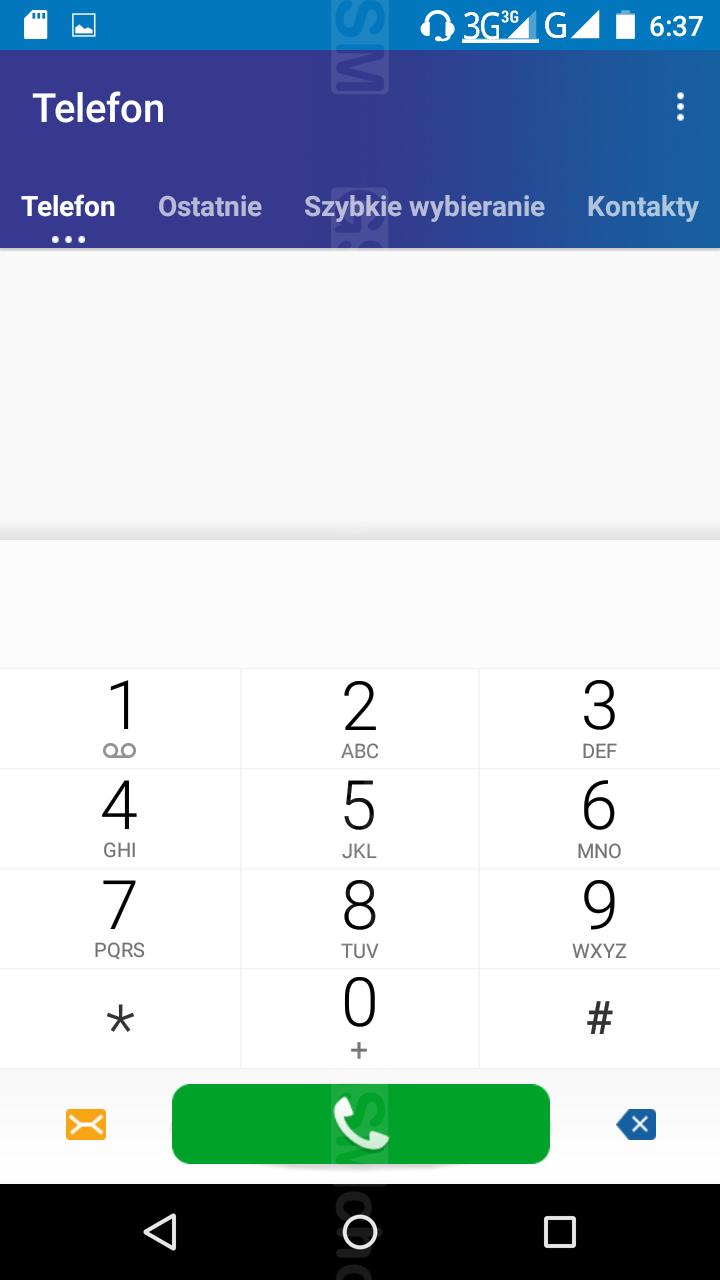Image resolution: width=720 pixels, height=1280 pixels.
Task: Open the overflow menu in the Telefon header
Action: click(680, 107)
